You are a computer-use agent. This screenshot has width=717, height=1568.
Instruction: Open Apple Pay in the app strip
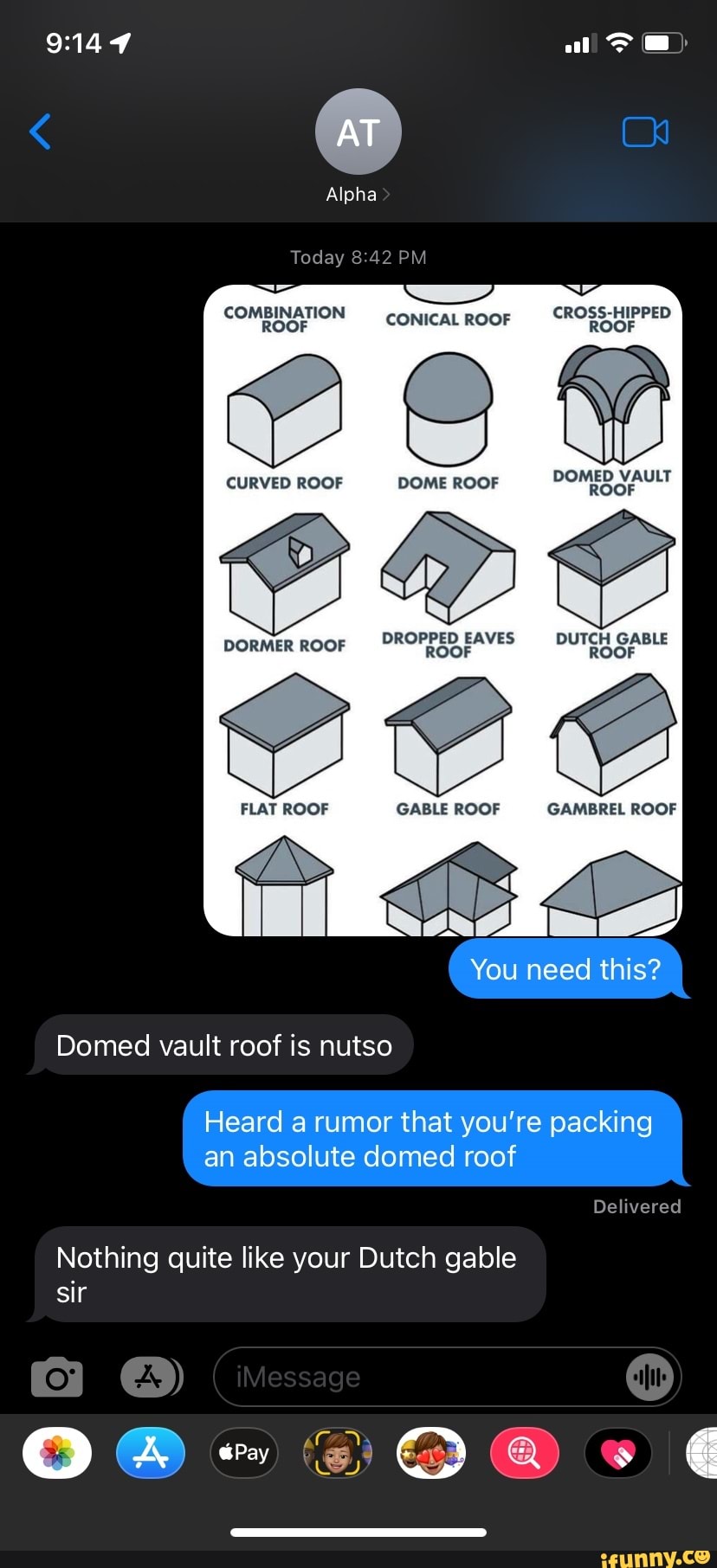(244, 1453)
